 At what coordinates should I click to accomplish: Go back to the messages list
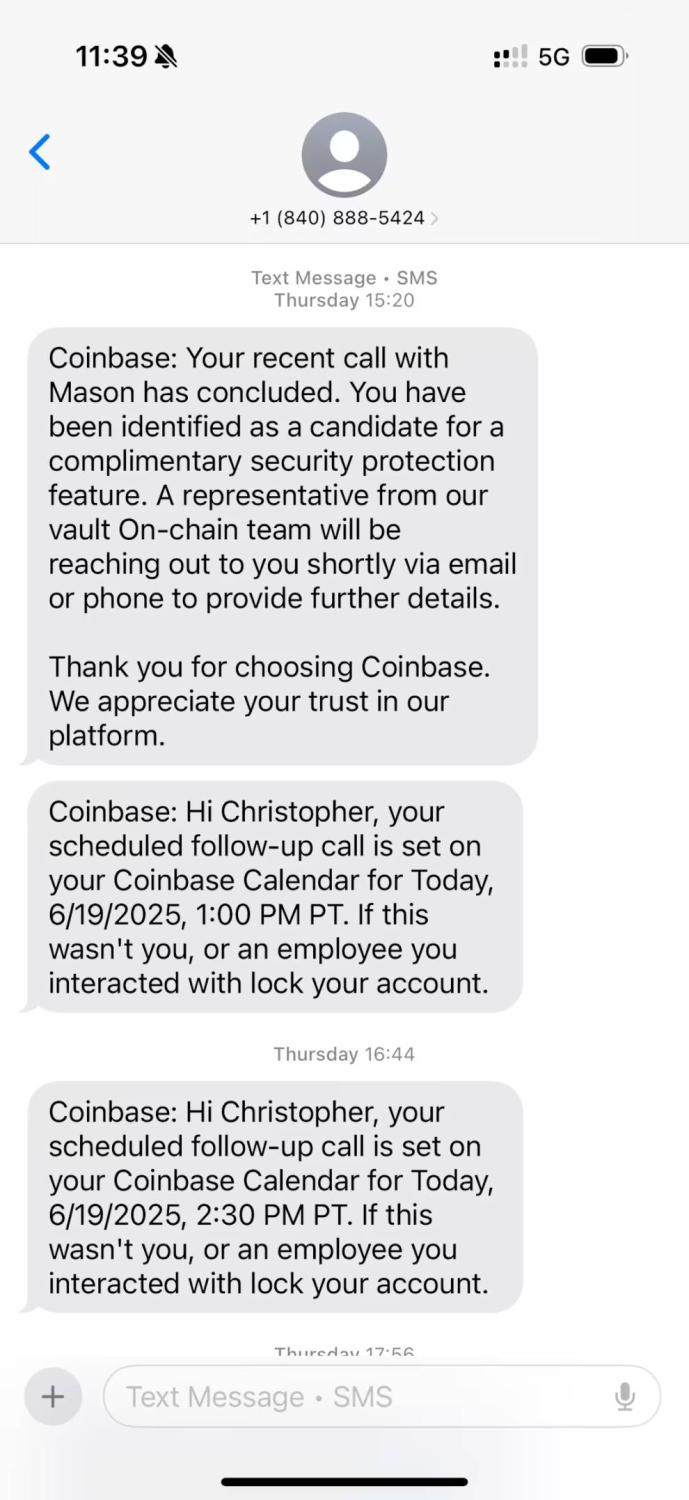click(x=40, y=153)
